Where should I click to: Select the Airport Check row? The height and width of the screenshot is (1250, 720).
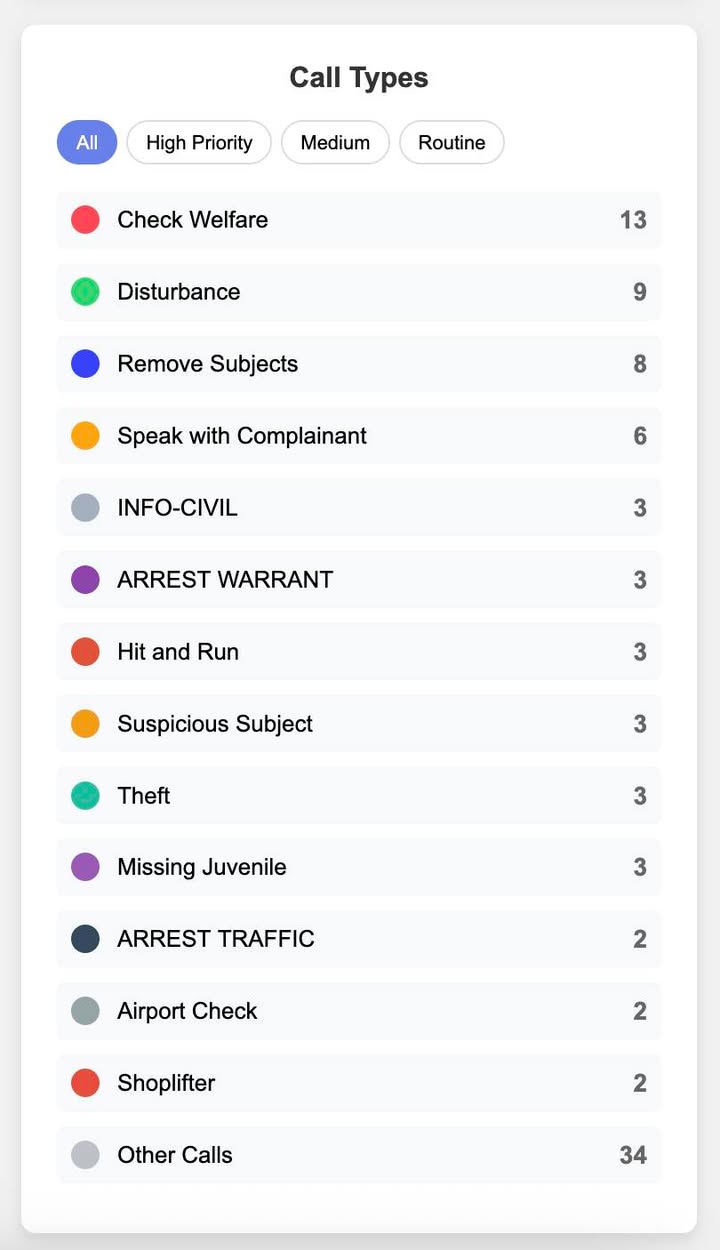[358, 1011]
